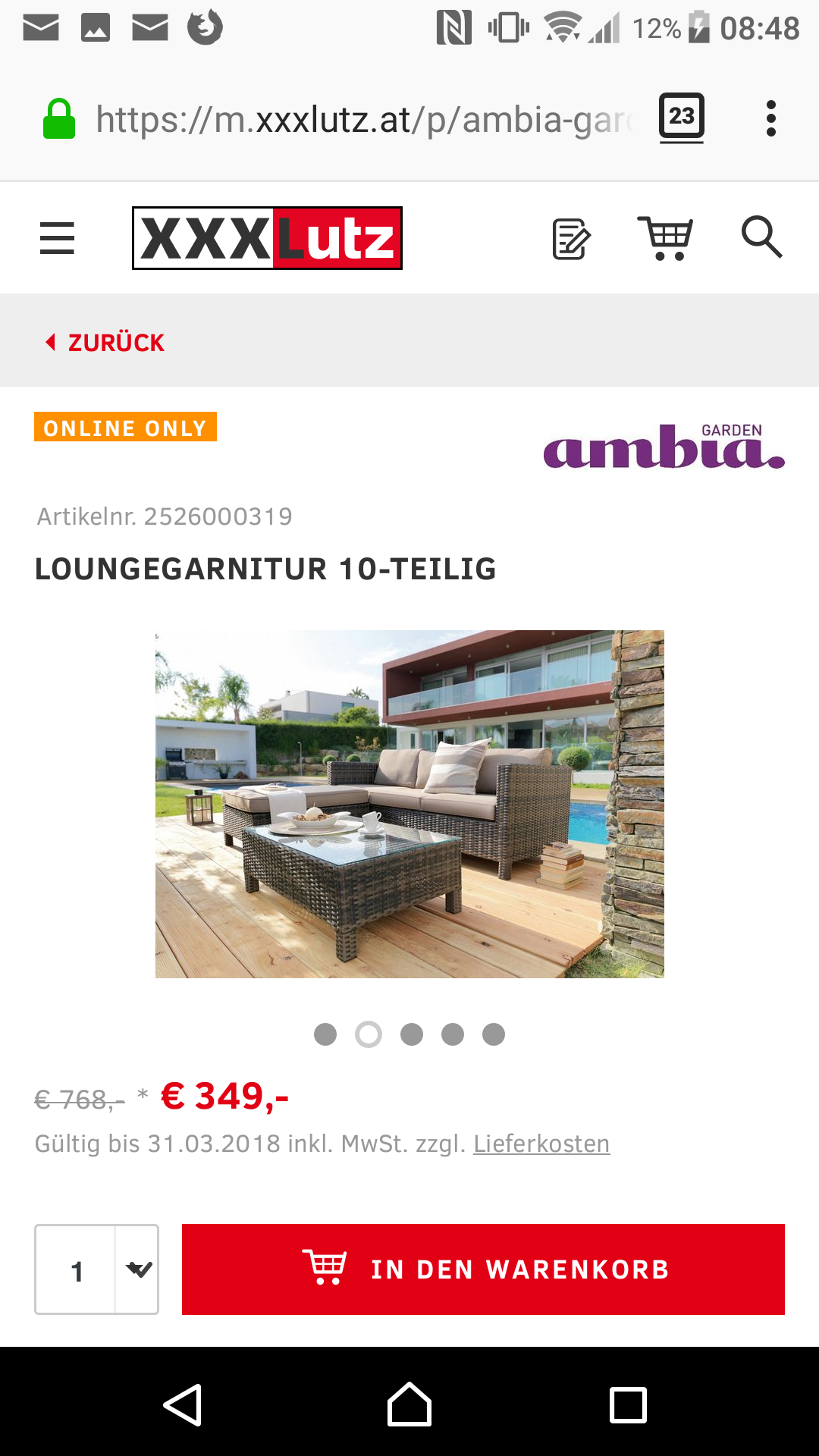Expand the quantity dropdown

coord(137,1269)
